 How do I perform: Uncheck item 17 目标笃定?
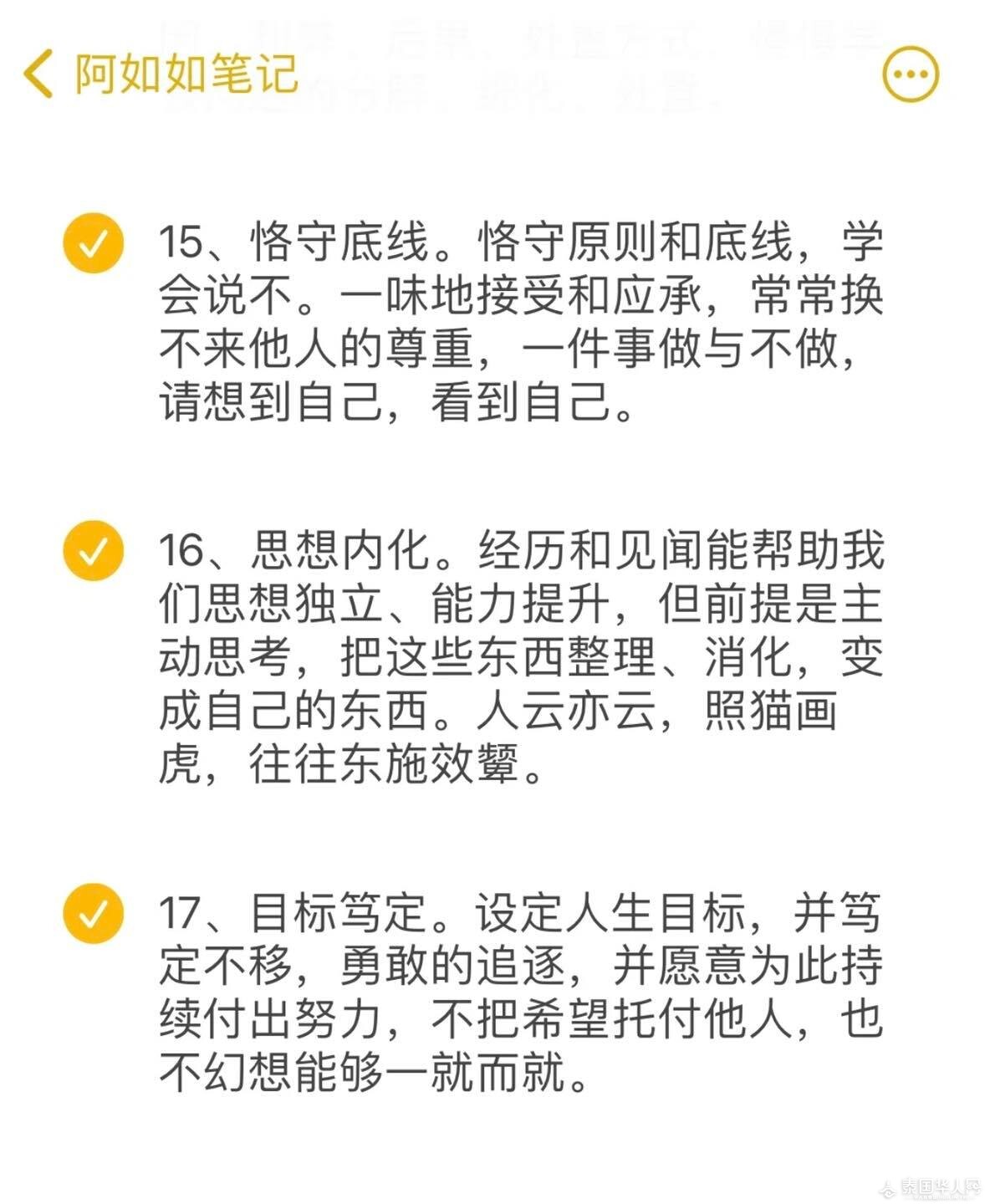pyautogui.click(x=93, y=914)
